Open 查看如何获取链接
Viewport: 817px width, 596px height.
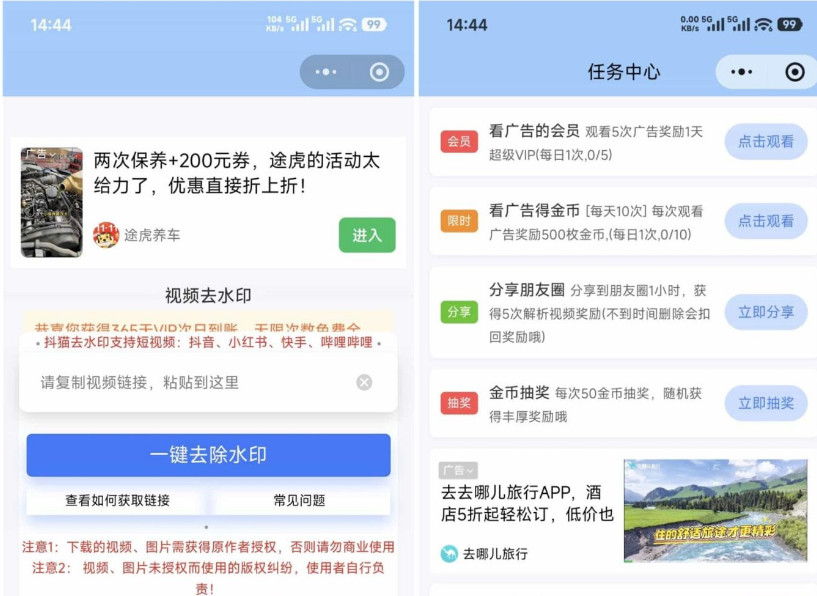(117, 500)
